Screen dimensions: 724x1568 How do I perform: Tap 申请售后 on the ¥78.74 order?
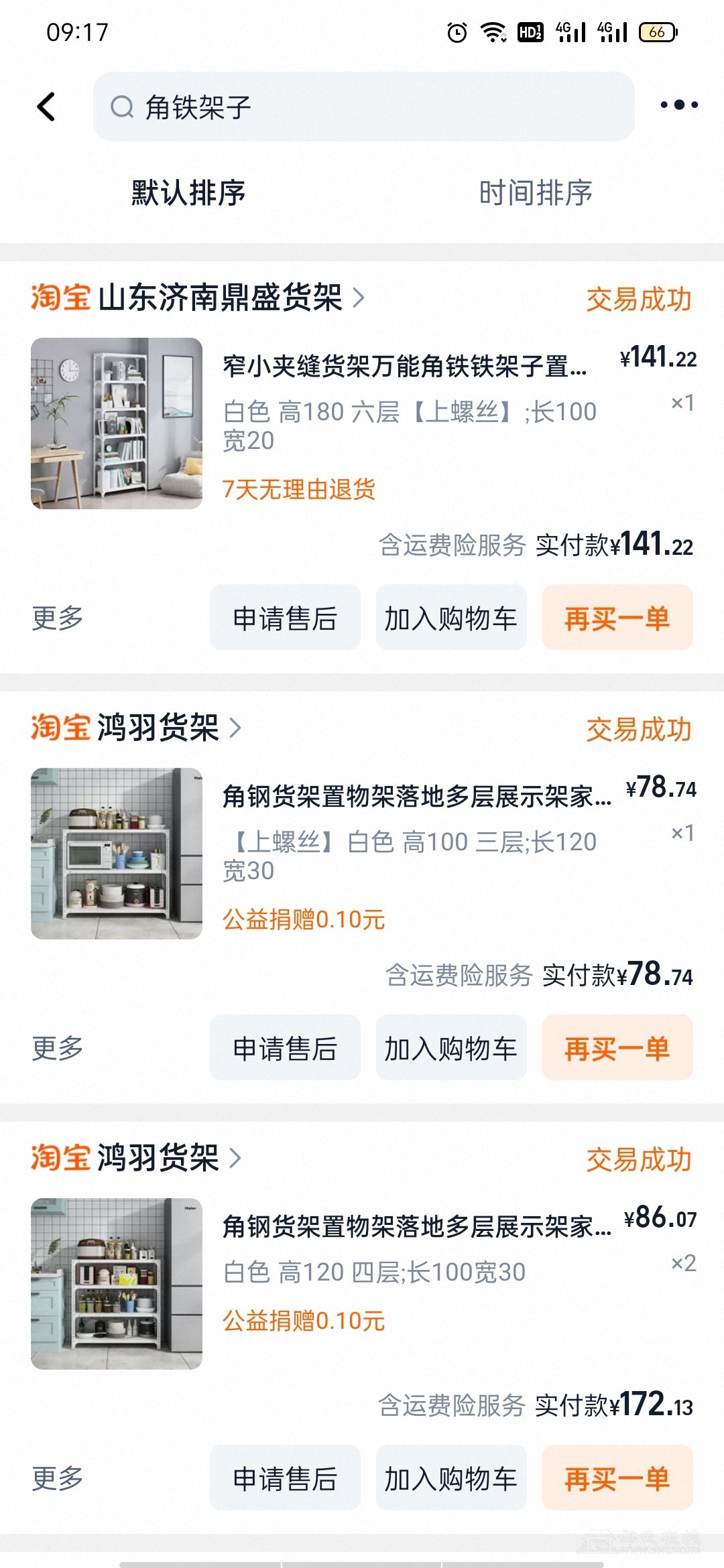[x=285, y=1048]
